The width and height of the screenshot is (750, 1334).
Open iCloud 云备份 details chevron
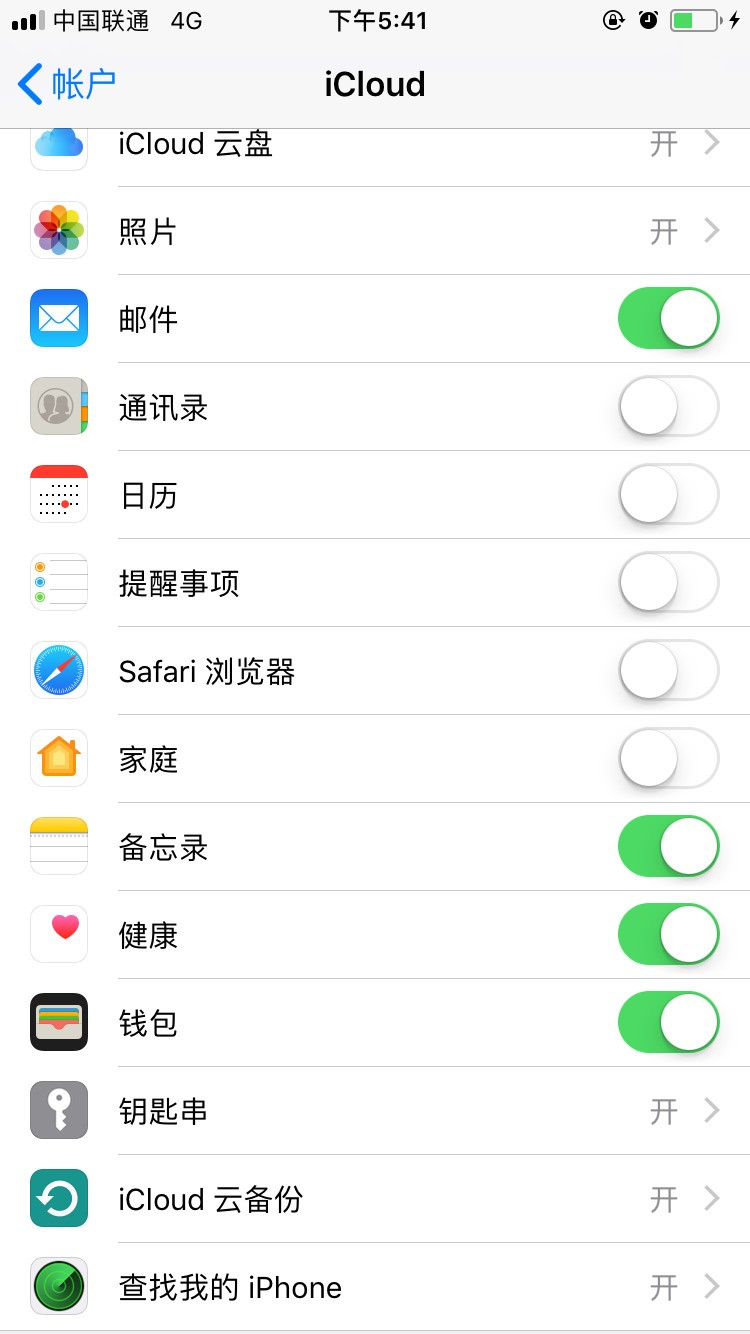tap(711, 1198)
